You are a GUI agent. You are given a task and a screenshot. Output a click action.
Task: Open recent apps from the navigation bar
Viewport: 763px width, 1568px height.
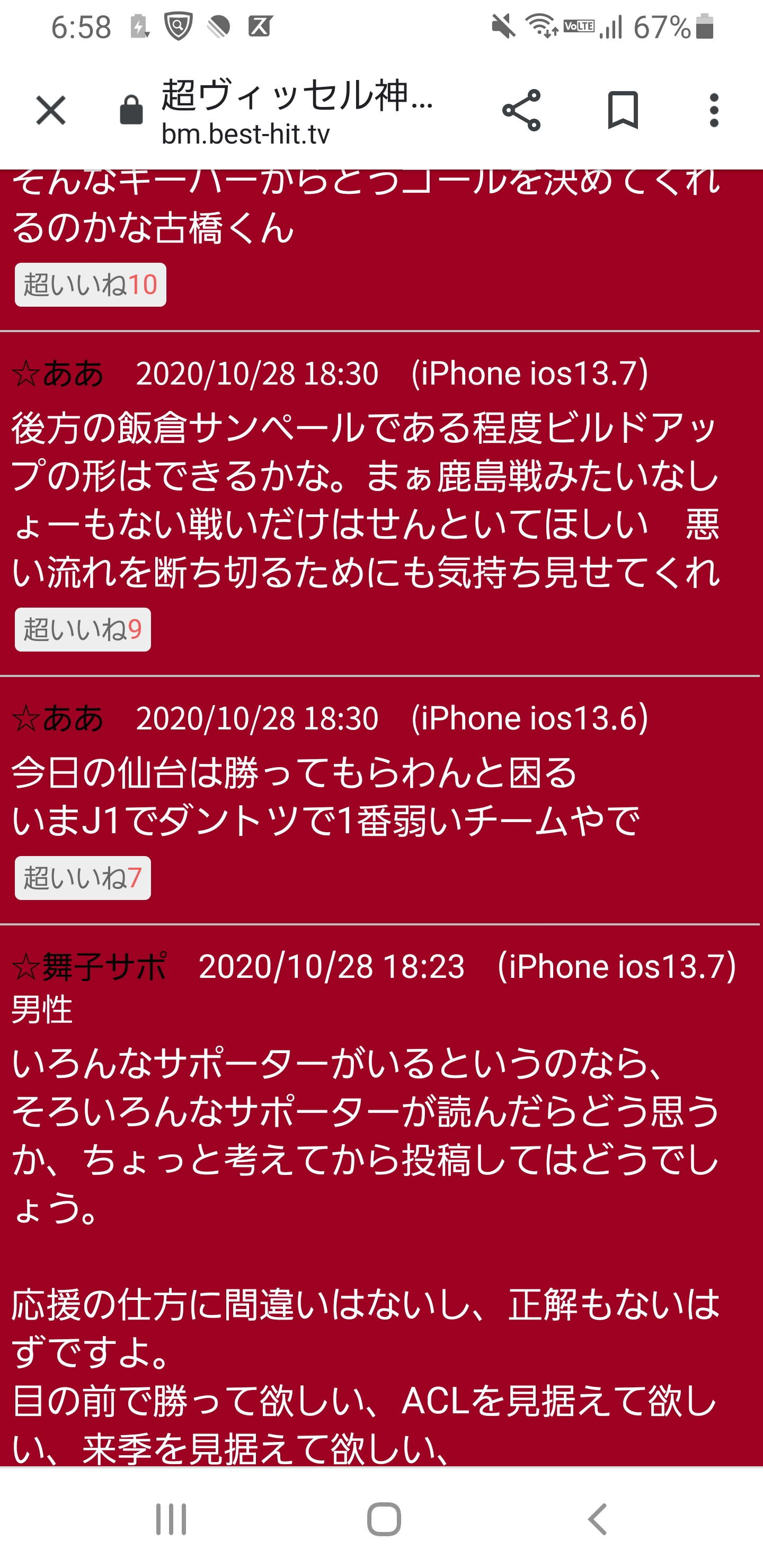[171, 1519]
